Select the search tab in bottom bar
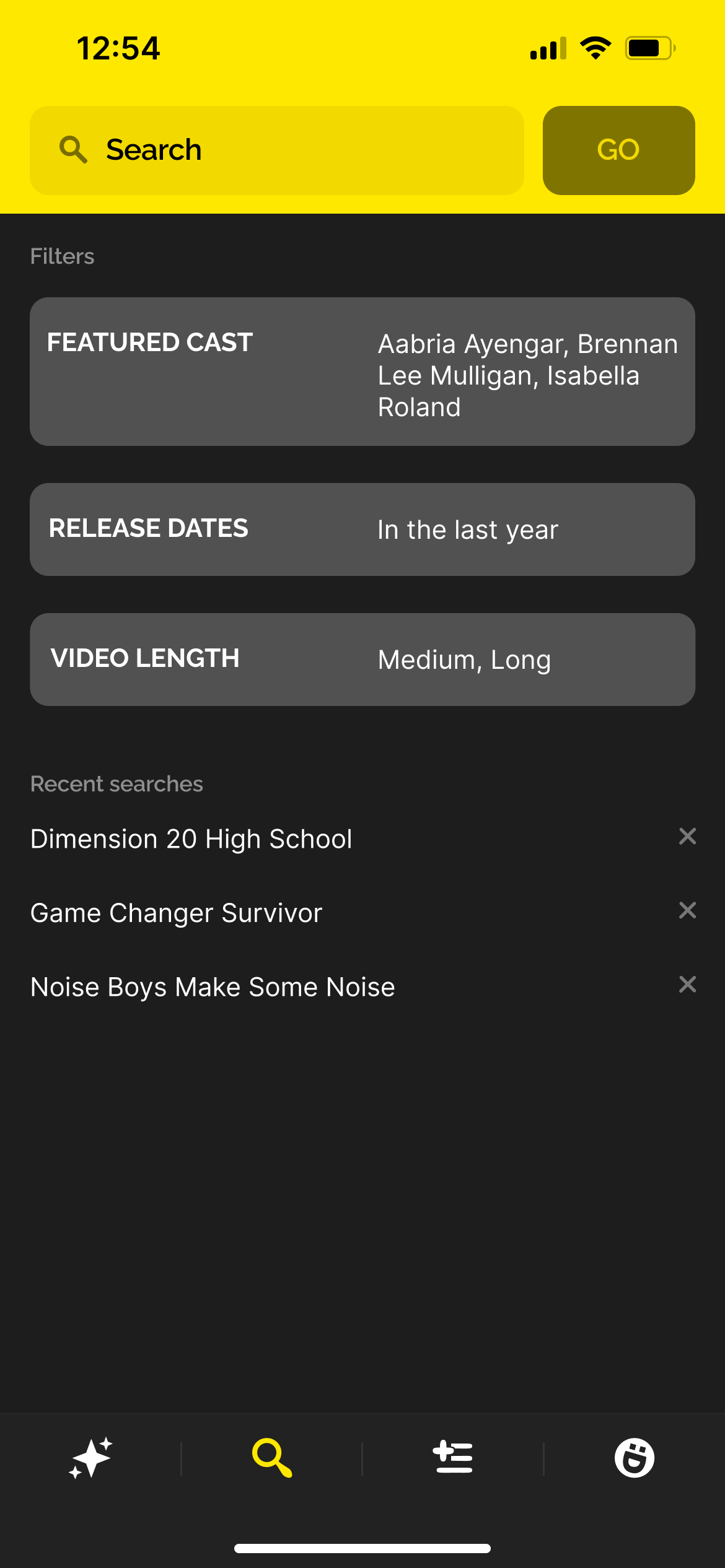The image size is (725, 1568). point(271,1458)
